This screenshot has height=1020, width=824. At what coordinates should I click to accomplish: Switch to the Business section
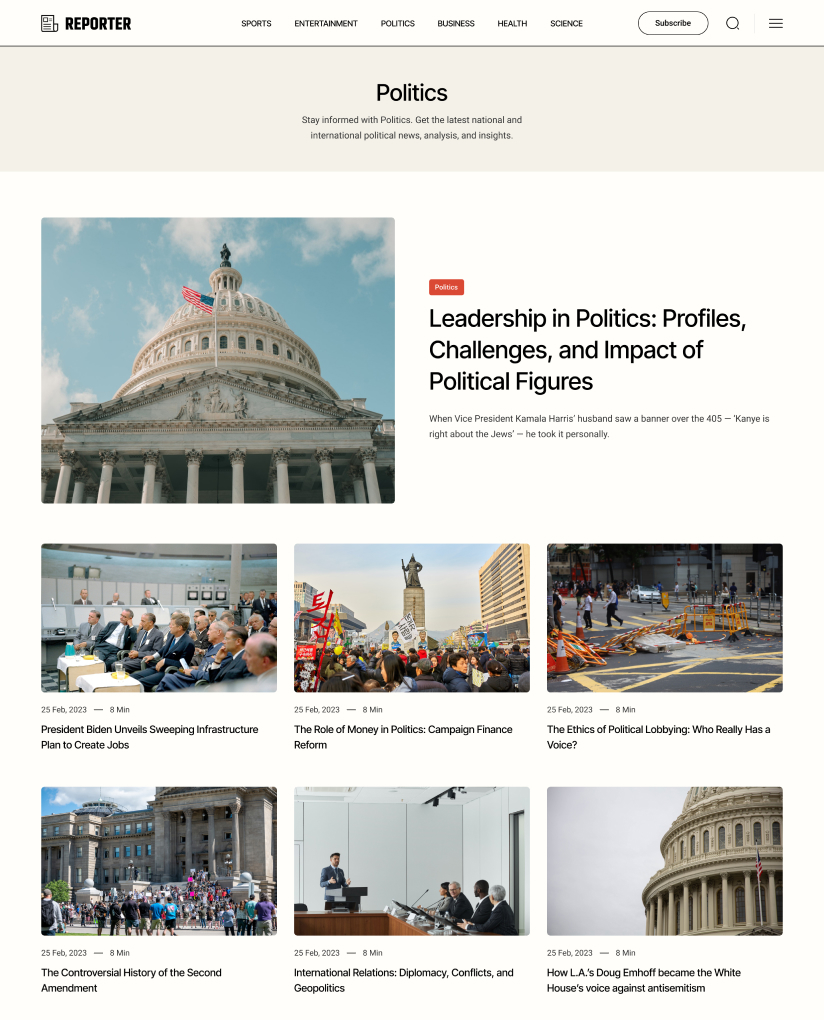point(456,23)
